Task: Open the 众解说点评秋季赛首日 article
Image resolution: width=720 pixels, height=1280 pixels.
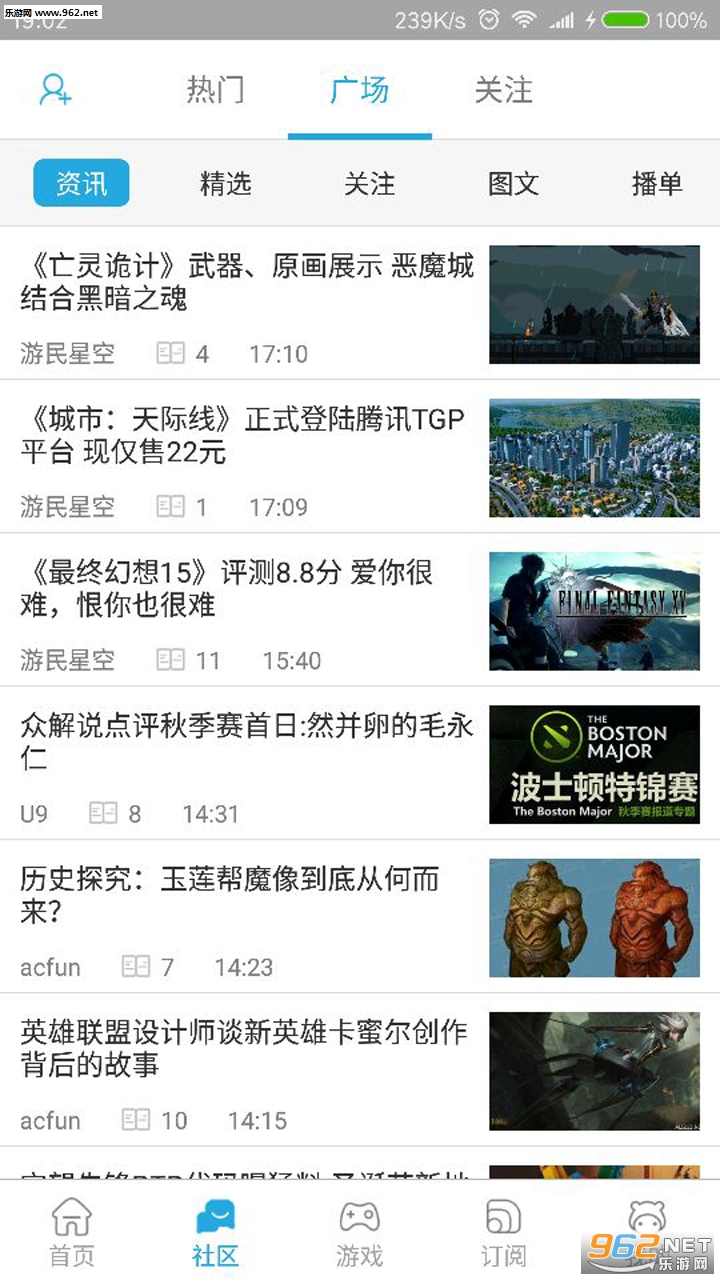Action: (x=360, y=763)
